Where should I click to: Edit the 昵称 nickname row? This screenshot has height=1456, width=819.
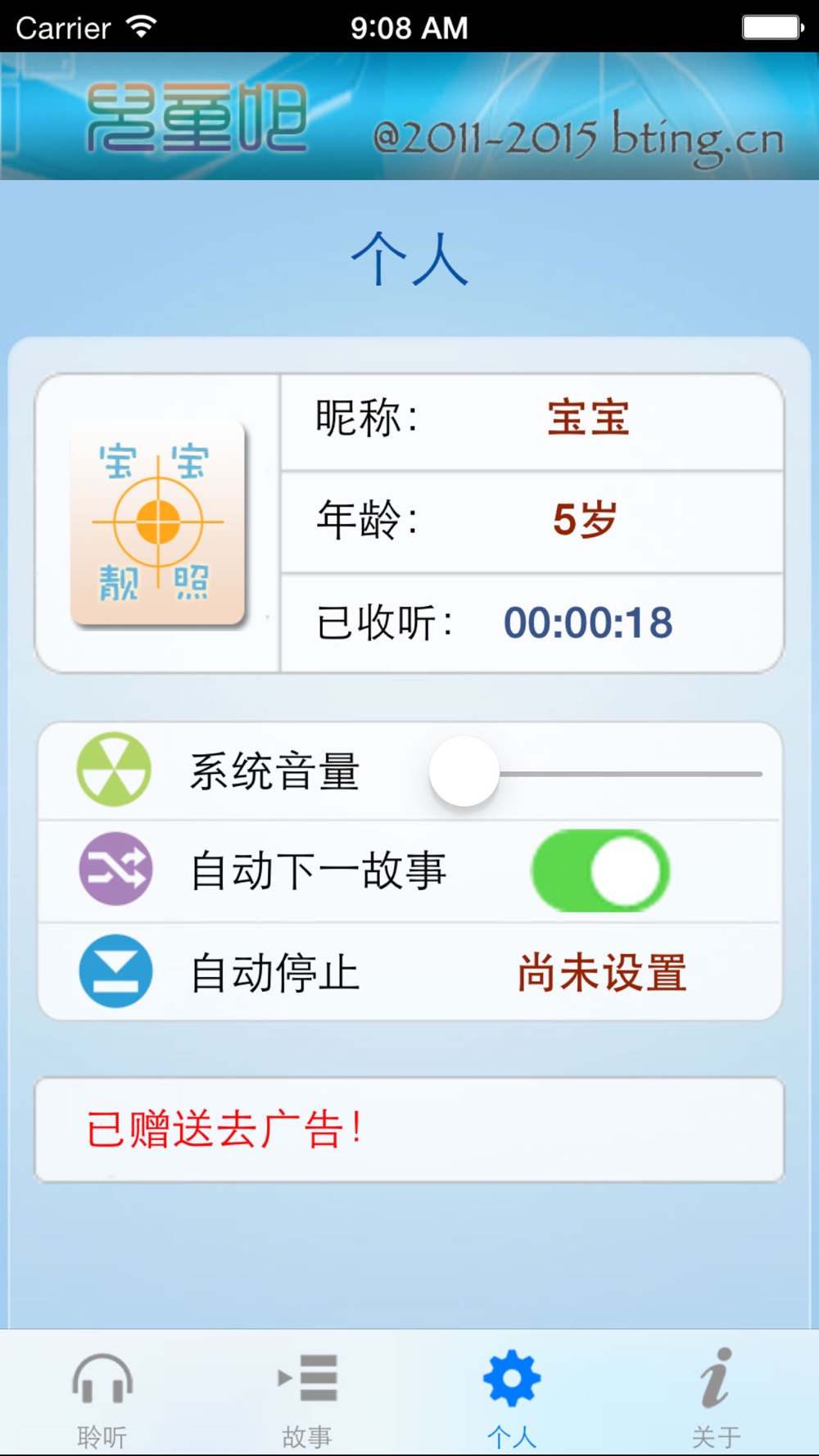[532, 419]
